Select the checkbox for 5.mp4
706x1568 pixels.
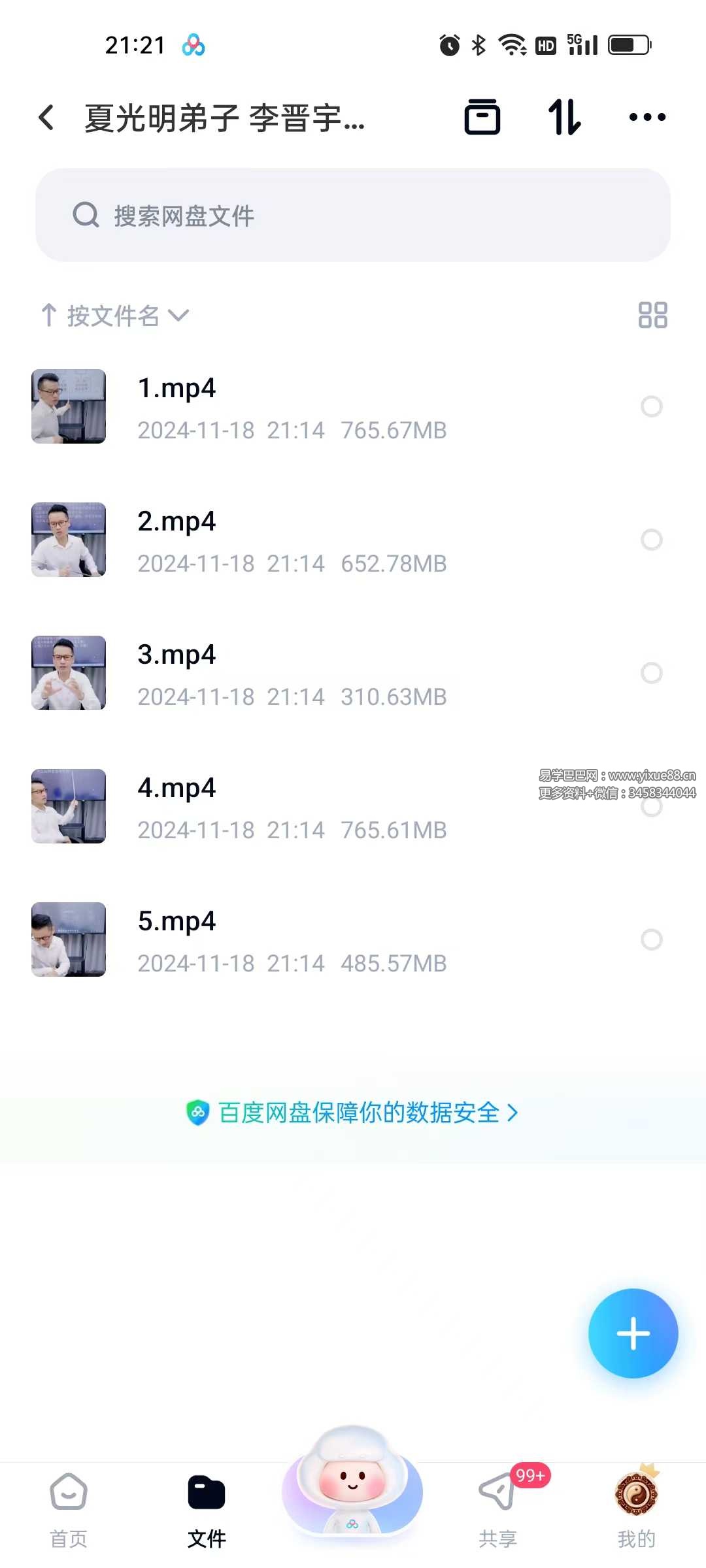click(x=651, y=939)
